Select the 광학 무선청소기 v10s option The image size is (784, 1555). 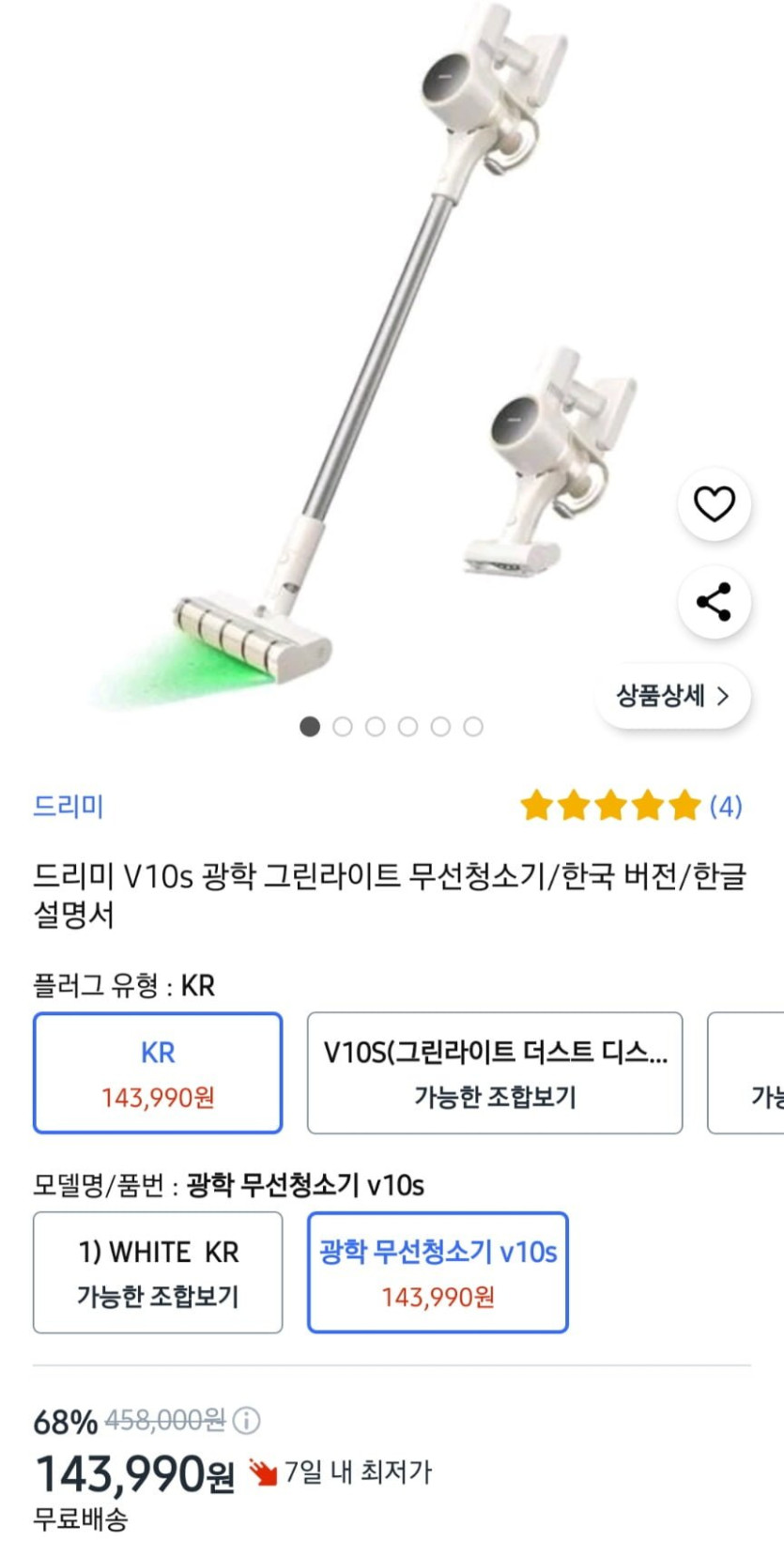[x=438, y=1272]
